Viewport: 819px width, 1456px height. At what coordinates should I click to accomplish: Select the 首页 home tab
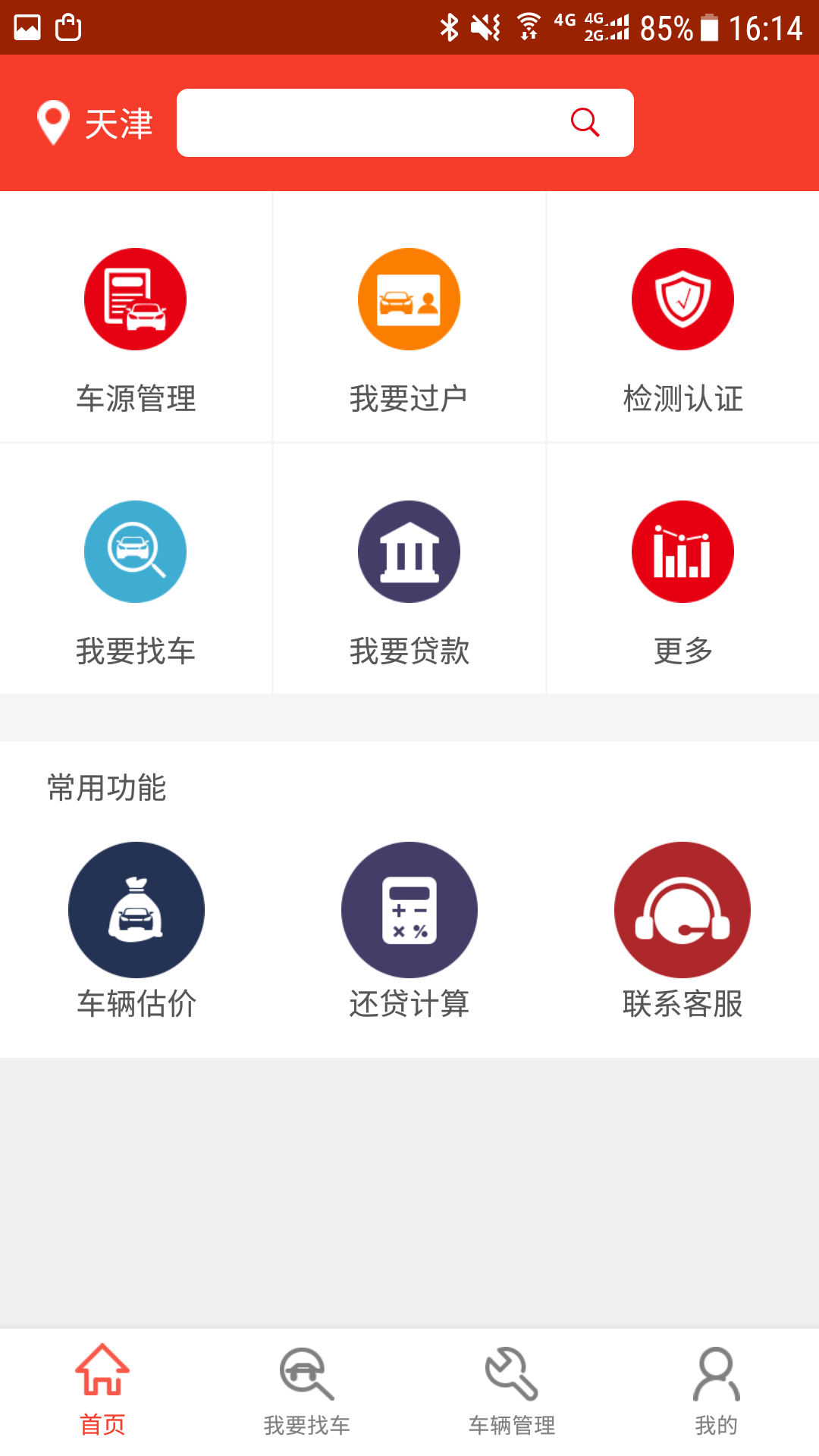tap(102, 1395)
